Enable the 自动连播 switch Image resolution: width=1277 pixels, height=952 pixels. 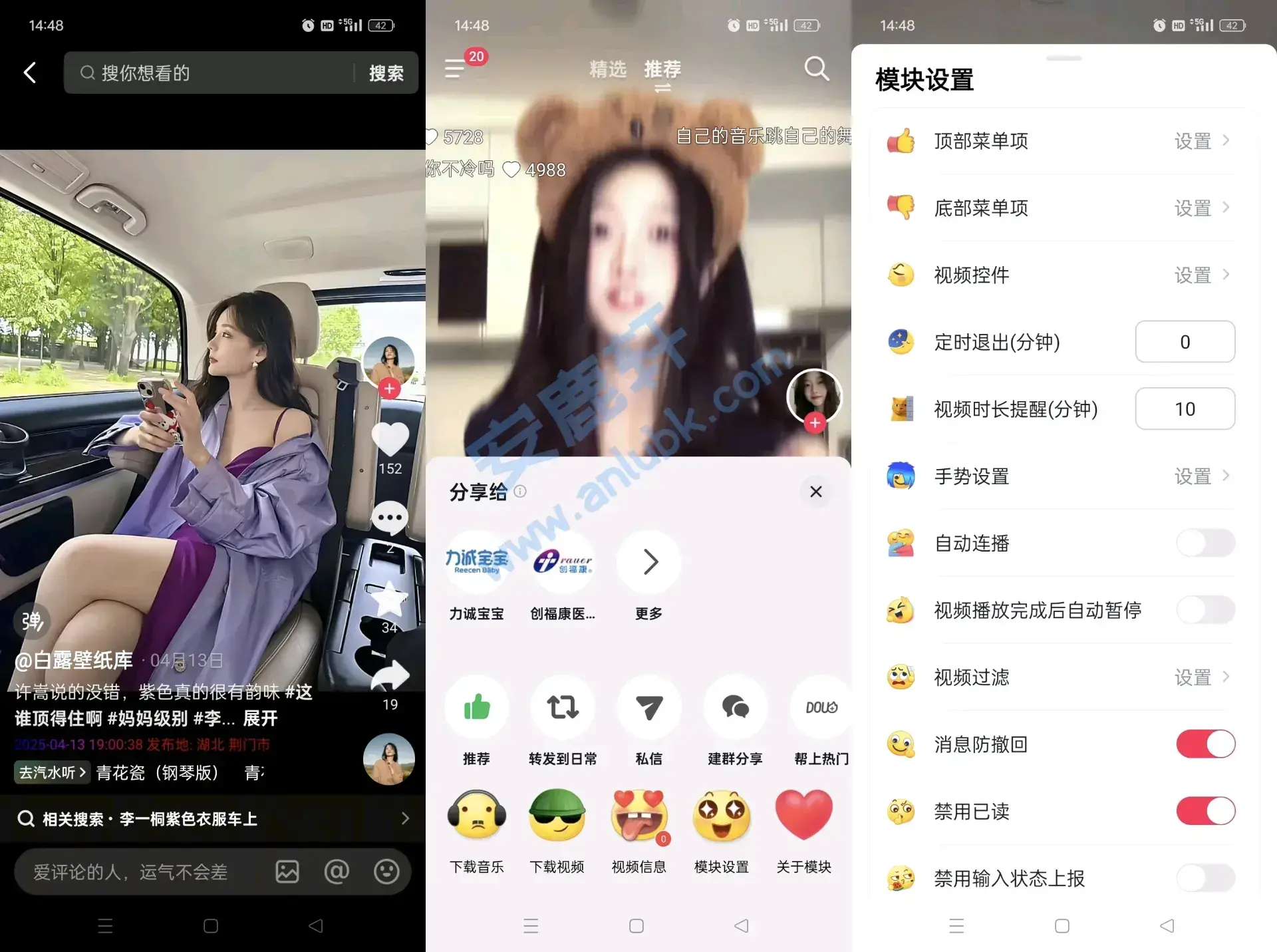(1205, 544)
